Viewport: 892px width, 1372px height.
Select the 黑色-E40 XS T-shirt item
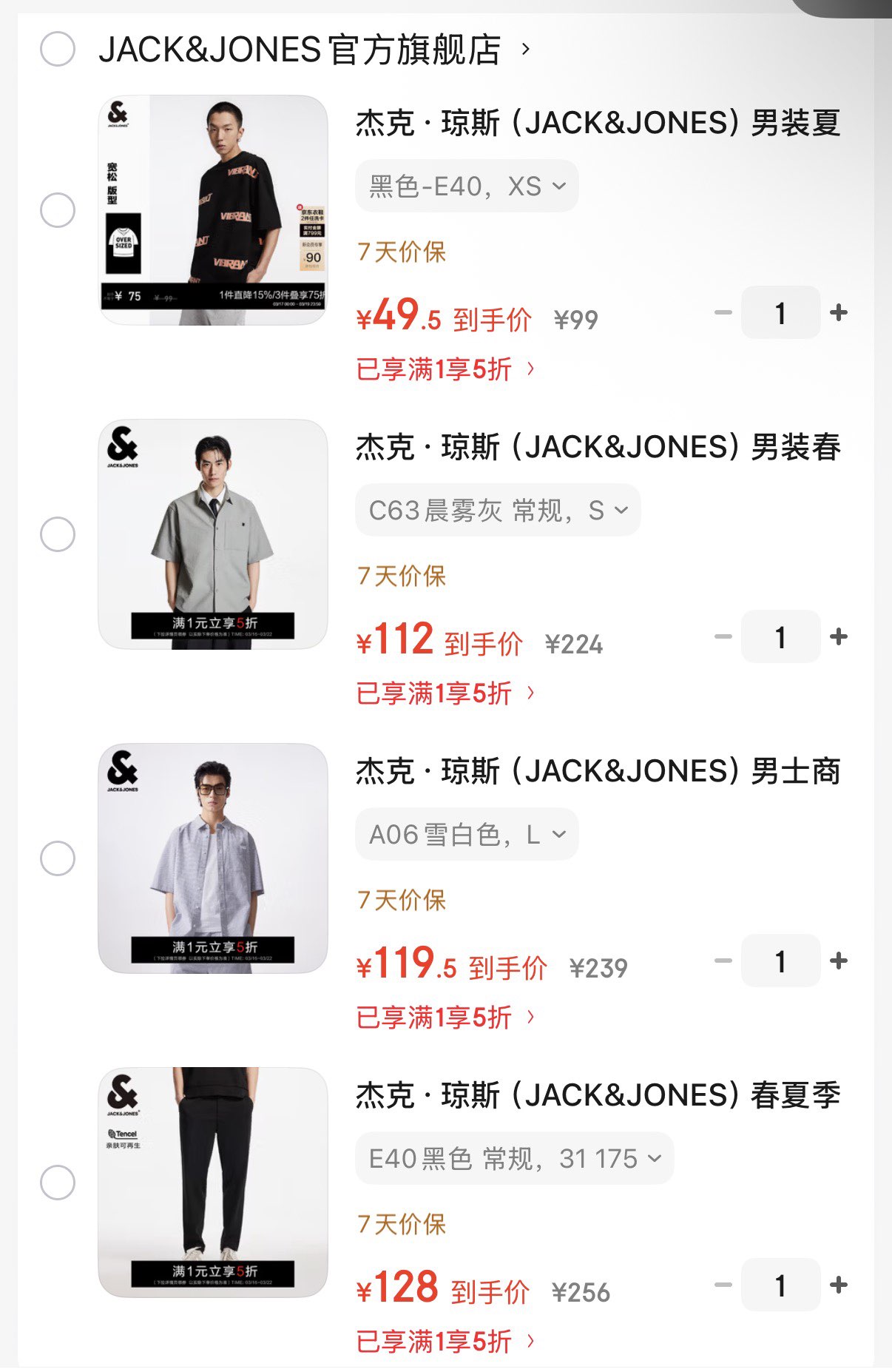coord(58,210)
